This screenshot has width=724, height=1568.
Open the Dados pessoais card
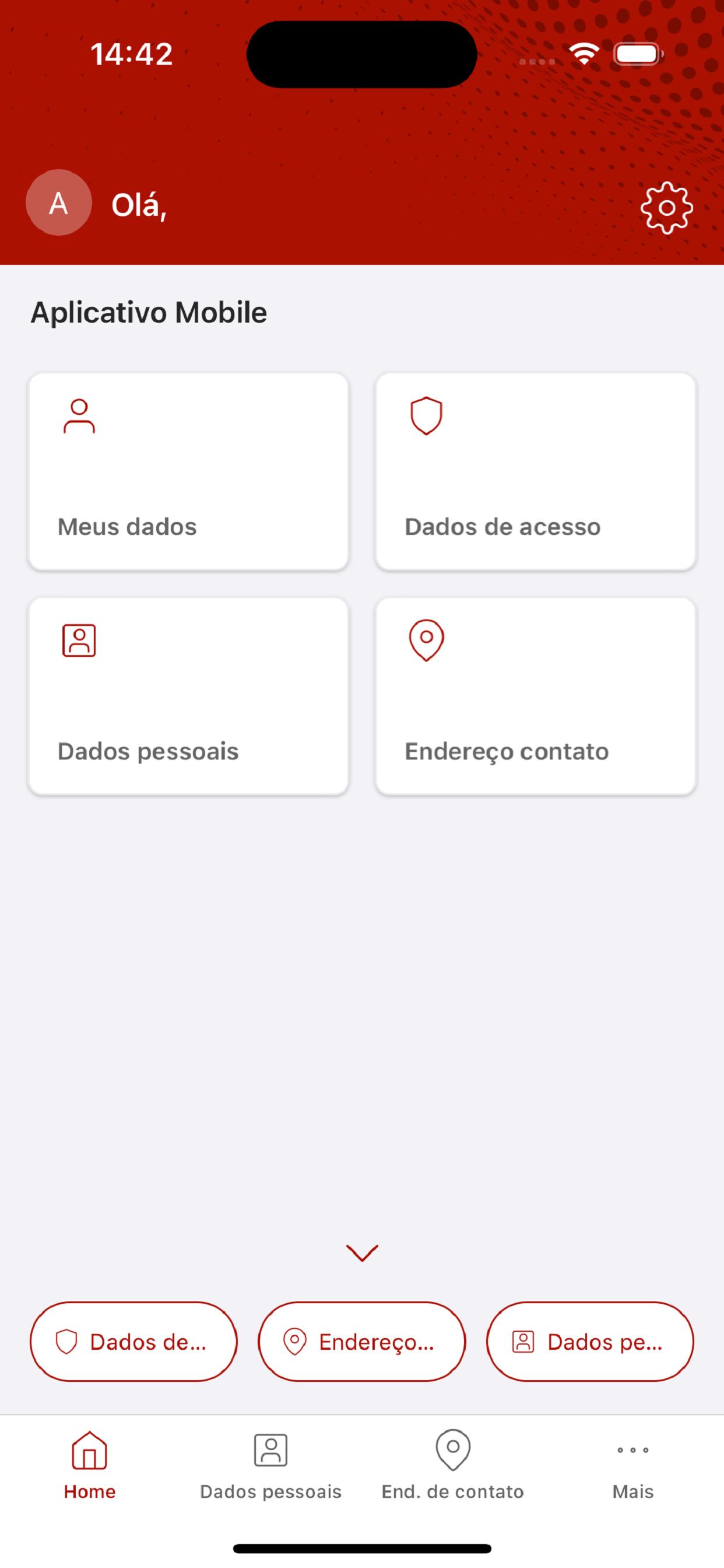[x=188, y=696]
